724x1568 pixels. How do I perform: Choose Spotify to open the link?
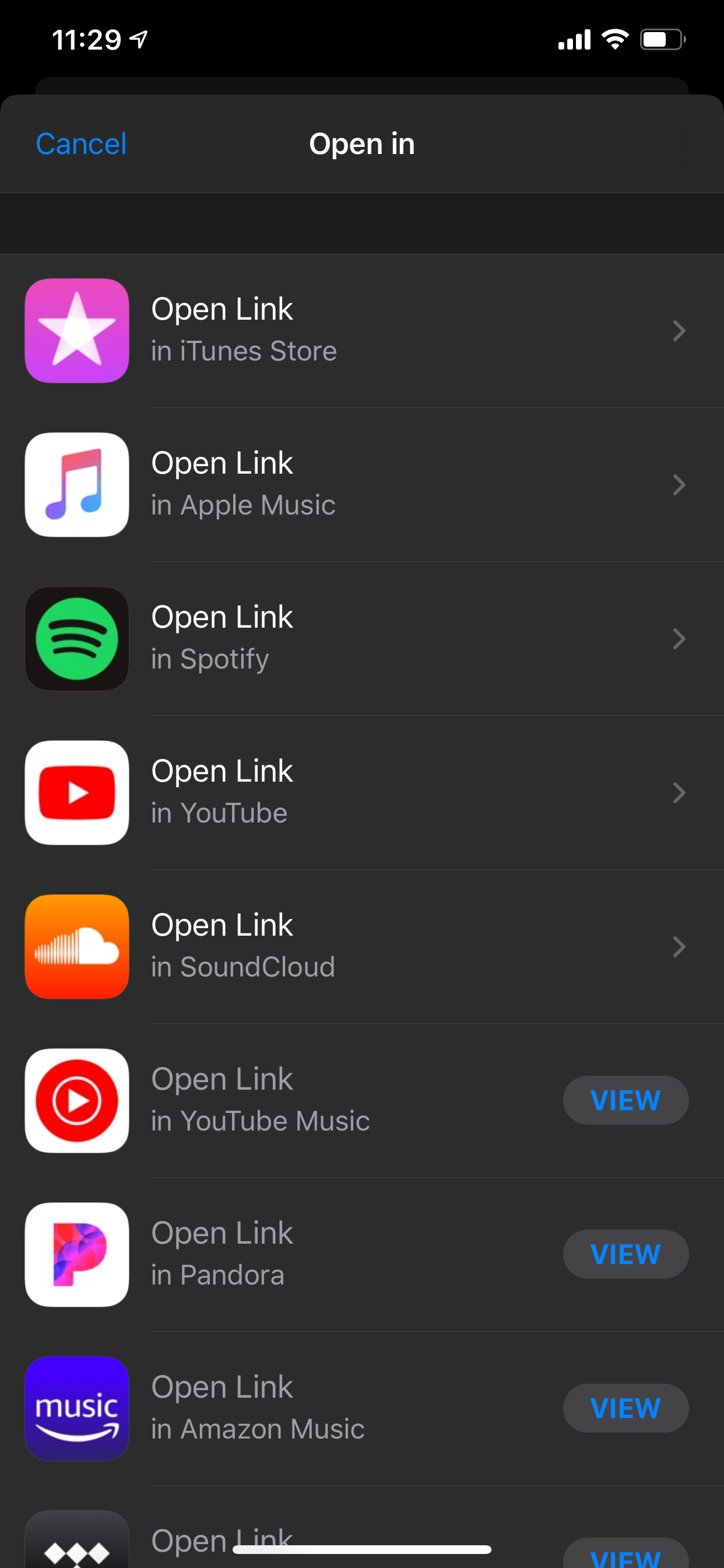click(361, 639)
